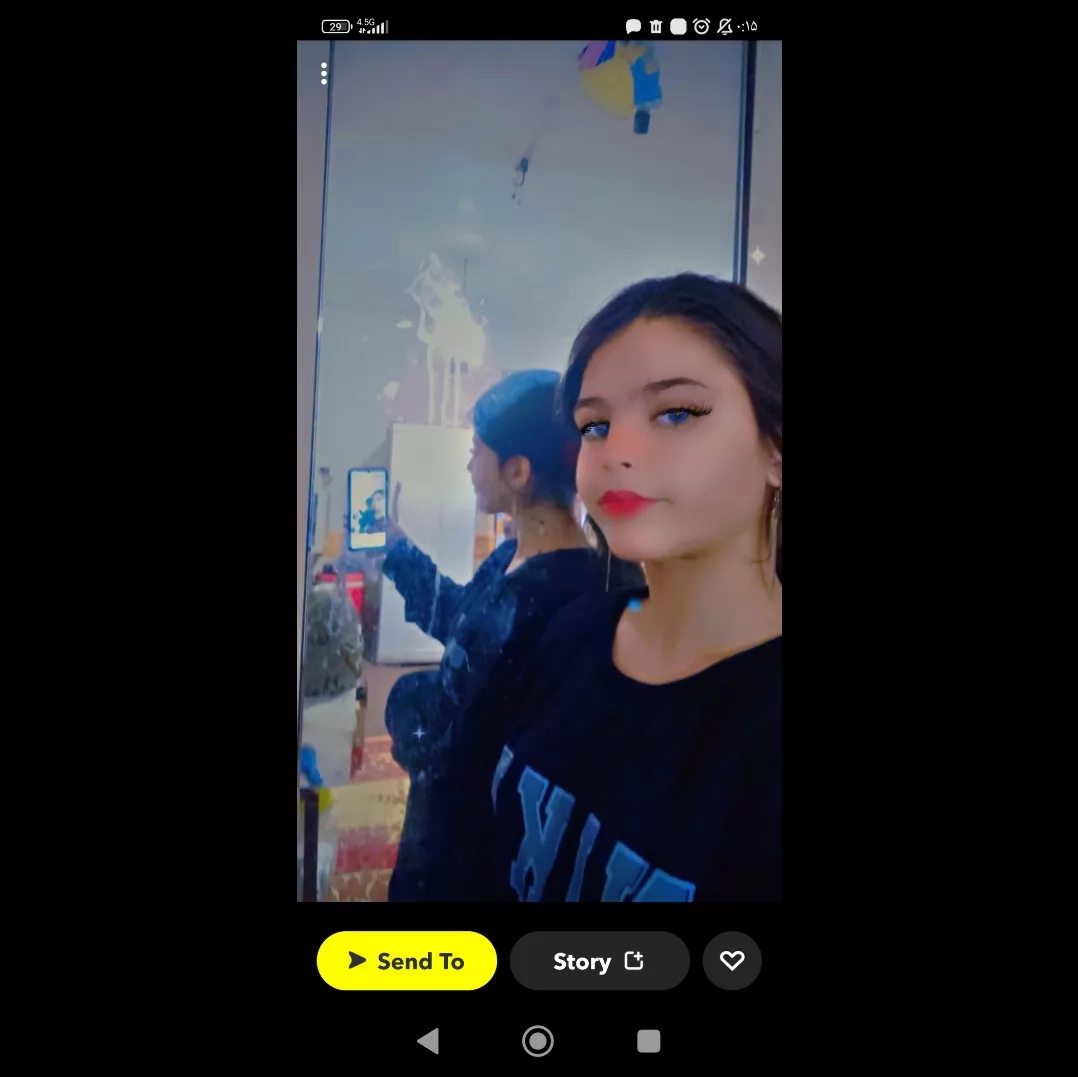Image resolution: width=1078 pixels, height=1077 pixels.
Task: Tap the yellow Send To button
Action: point(406,960)
